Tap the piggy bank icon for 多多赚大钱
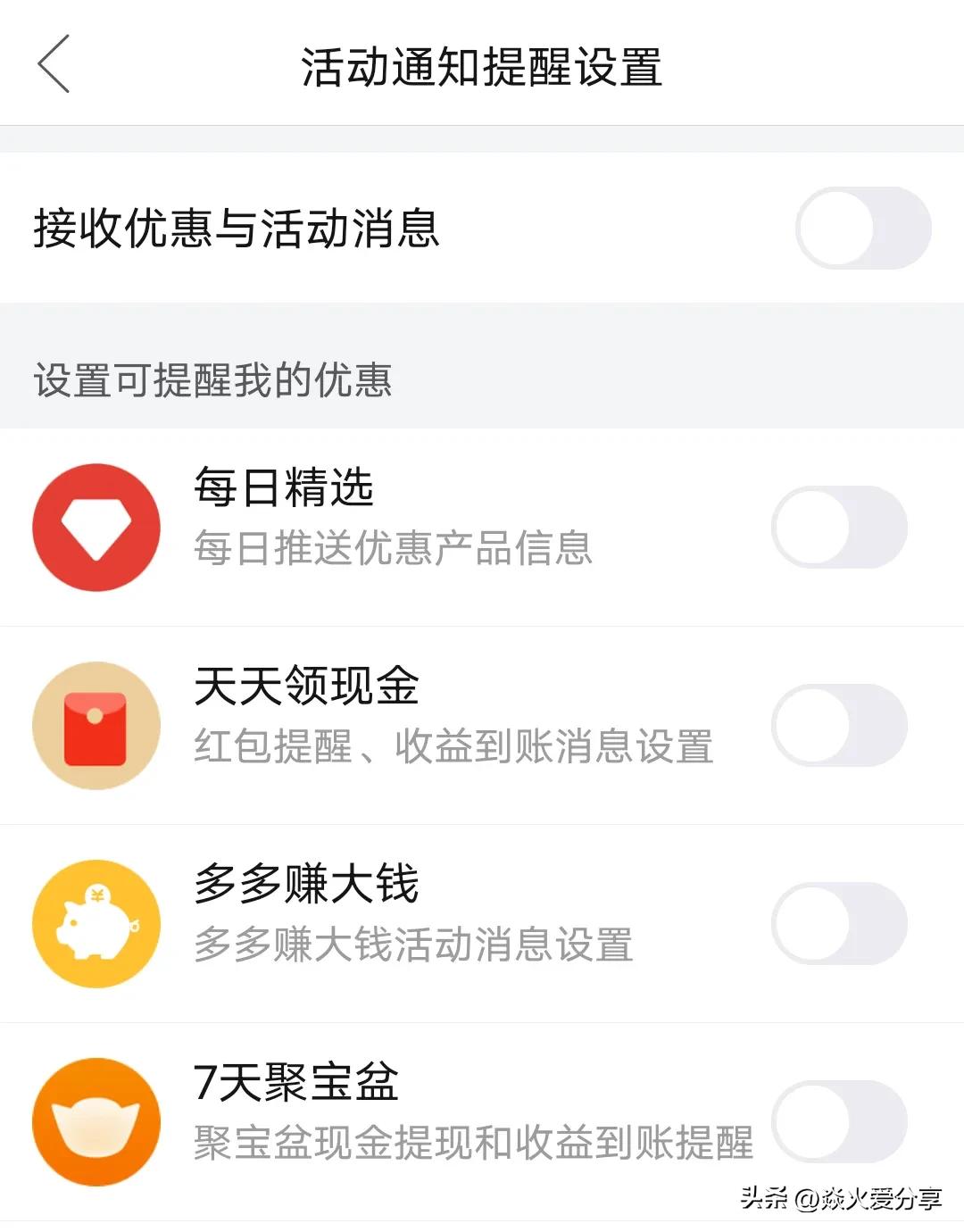 pyautogui.click(x=96, y=924)
